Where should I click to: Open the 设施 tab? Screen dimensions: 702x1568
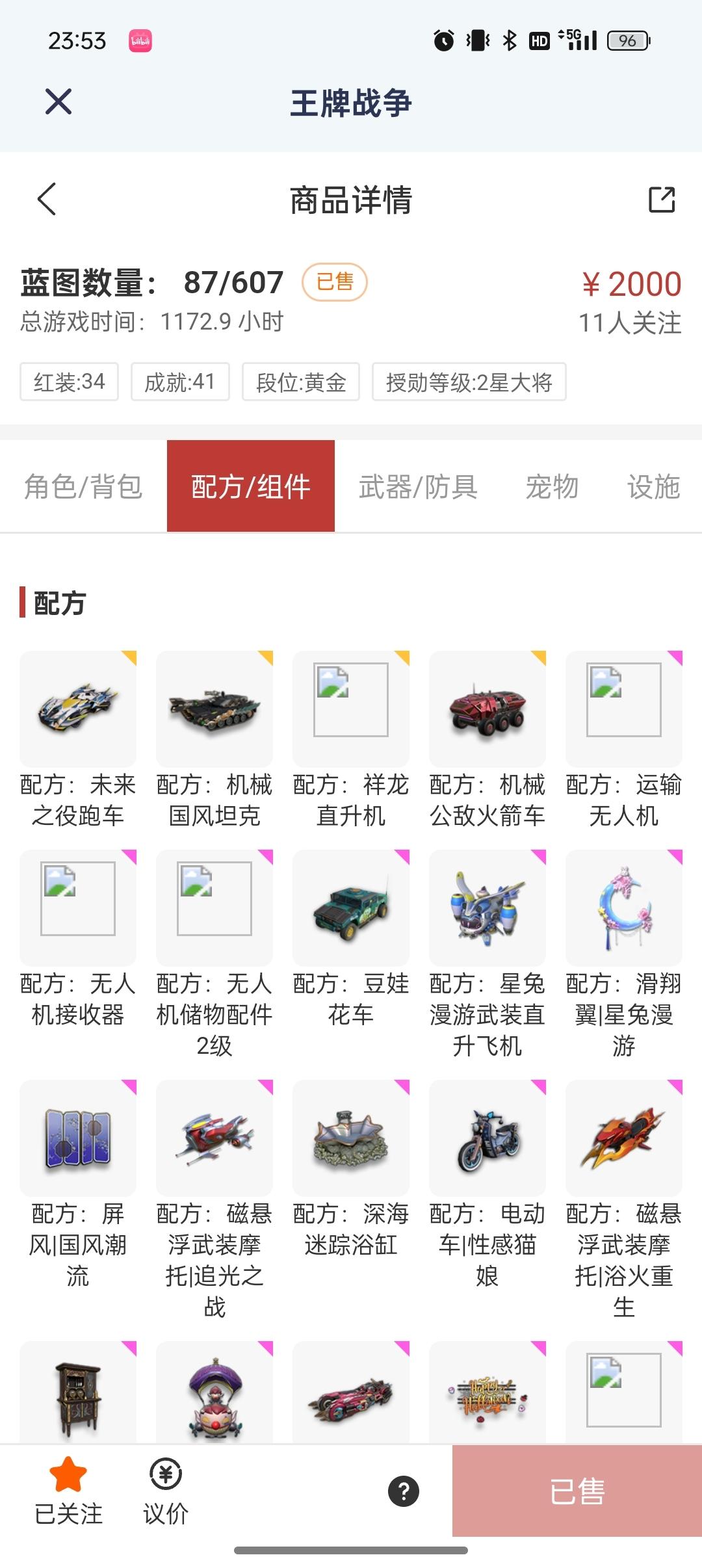click(655, 488)
